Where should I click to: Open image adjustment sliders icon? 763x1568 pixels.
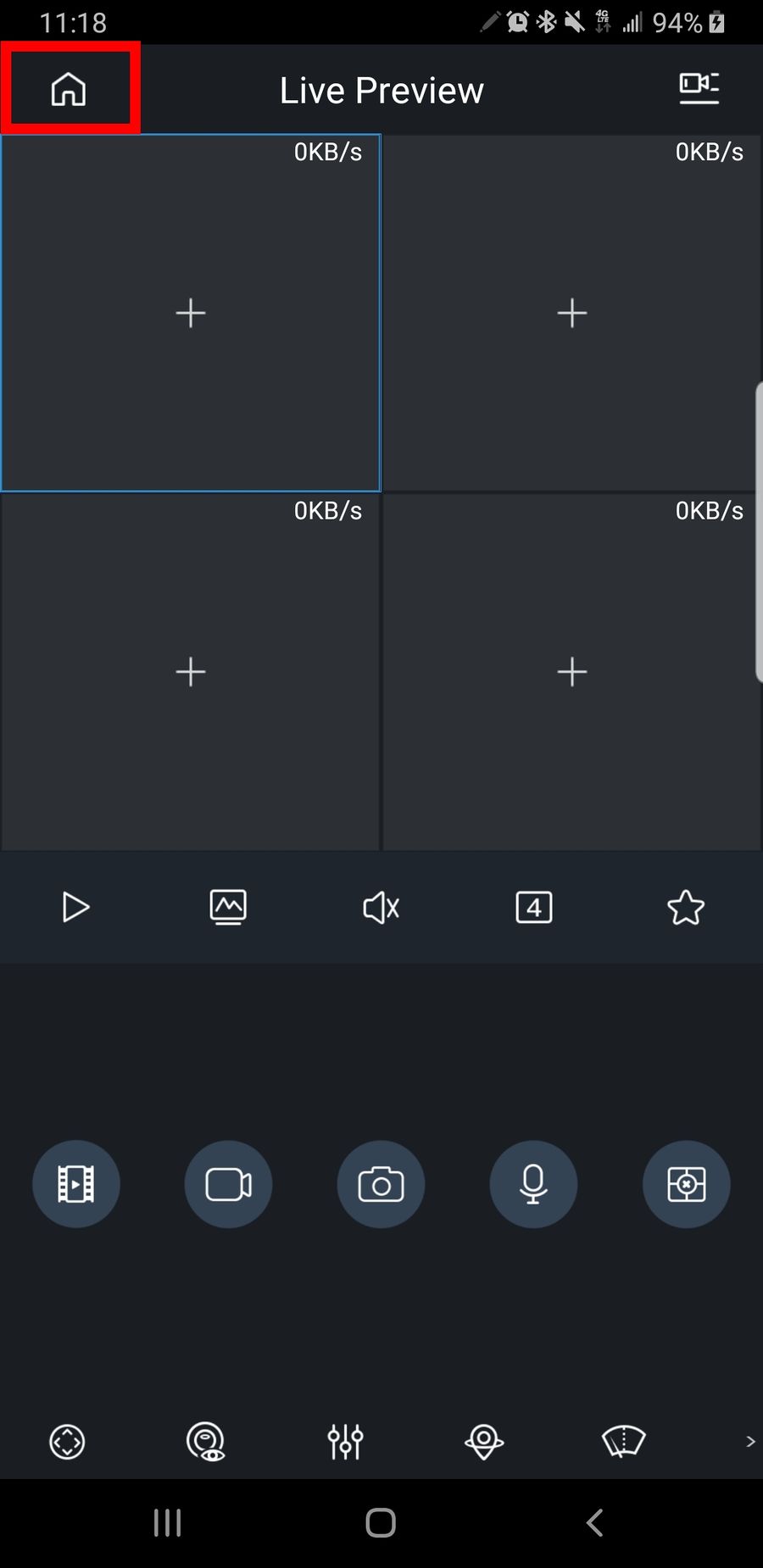[345, 1442]
